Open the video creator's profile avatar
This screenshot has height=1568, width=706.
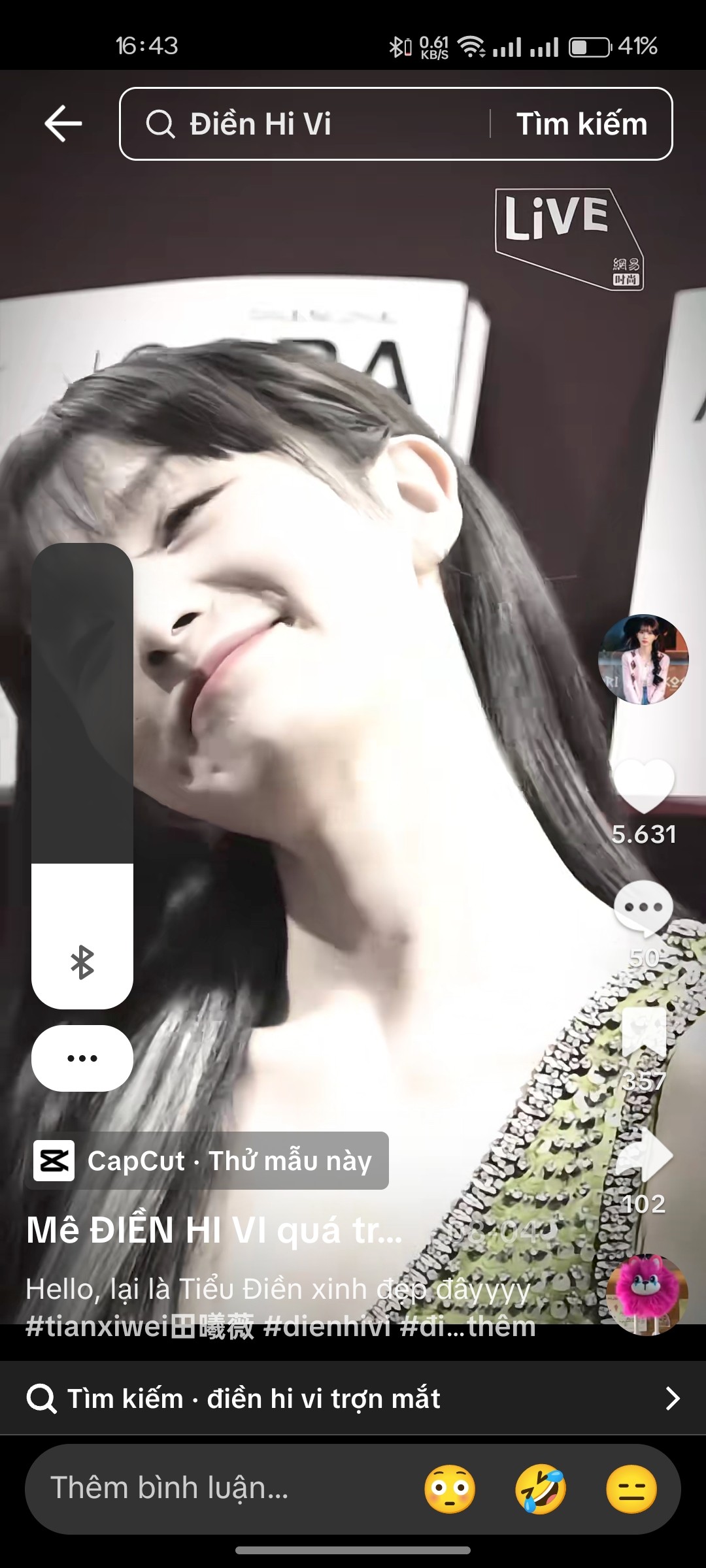point(643,659)
